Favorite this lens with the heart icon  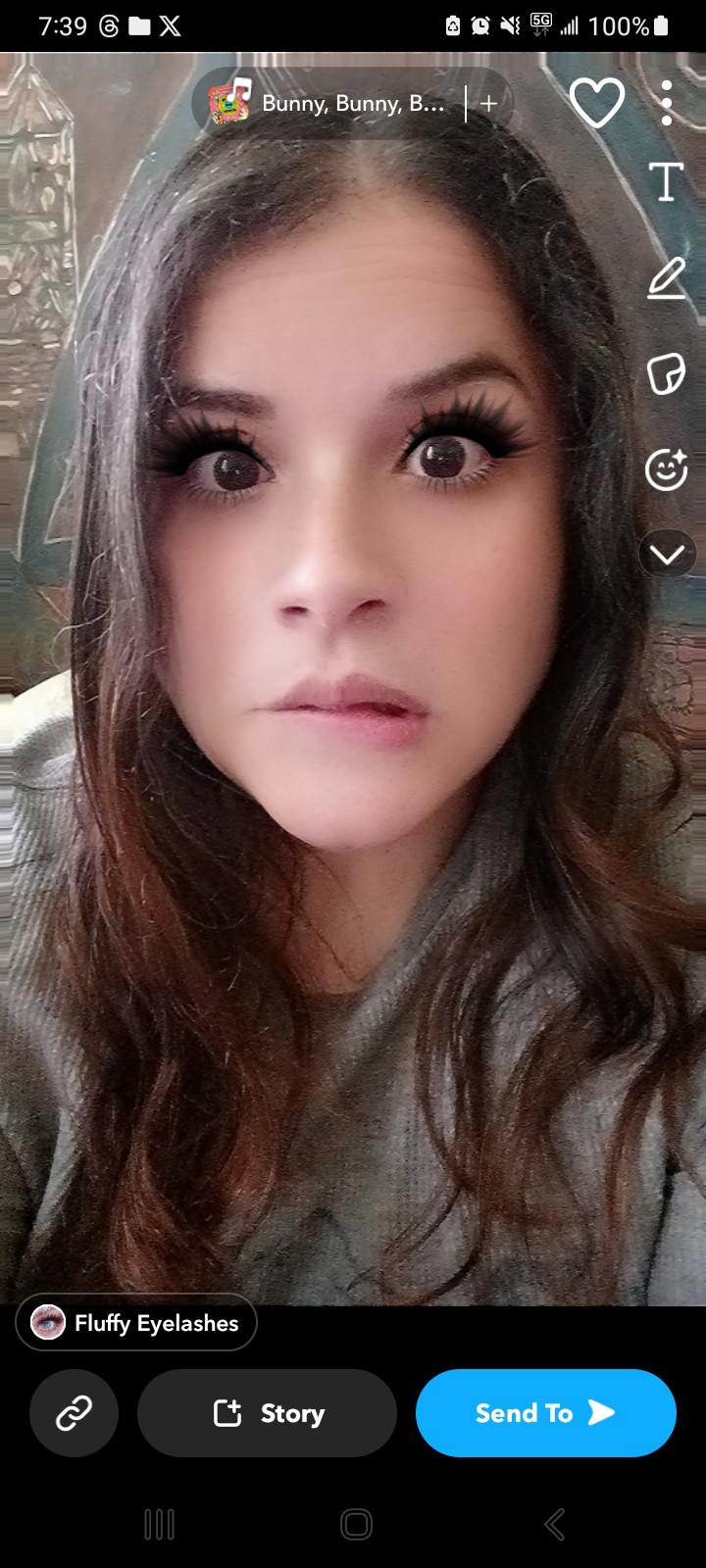(x=596, y=103)
